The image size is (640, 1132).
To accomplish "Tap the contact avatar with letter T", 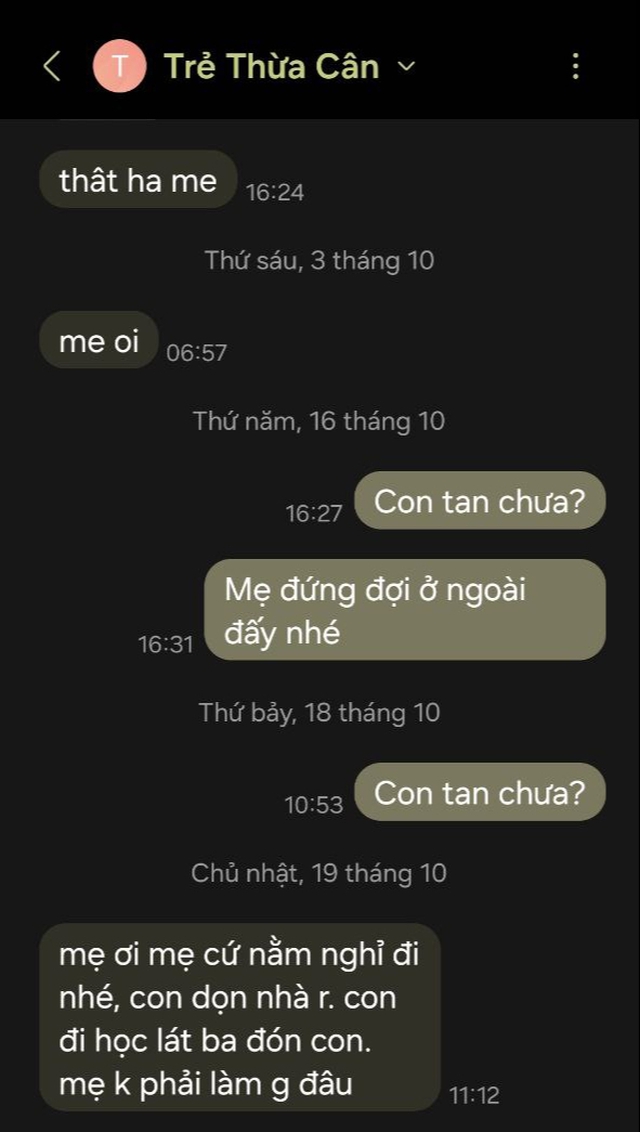I will click(120, 67).
